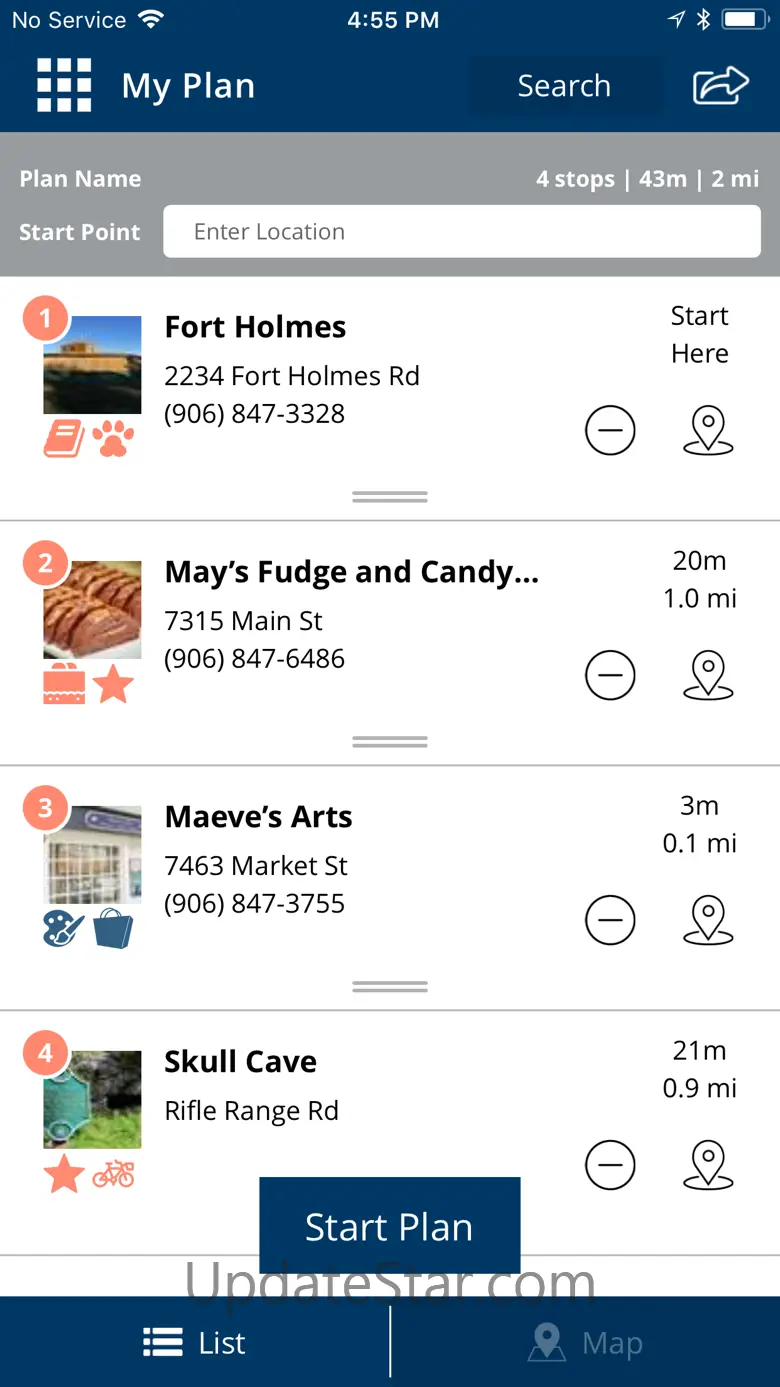The width and height of the screenshot is (780, 1387).
Task: Remove Skull Cave from the plan
Action: tap(610, 1166)
